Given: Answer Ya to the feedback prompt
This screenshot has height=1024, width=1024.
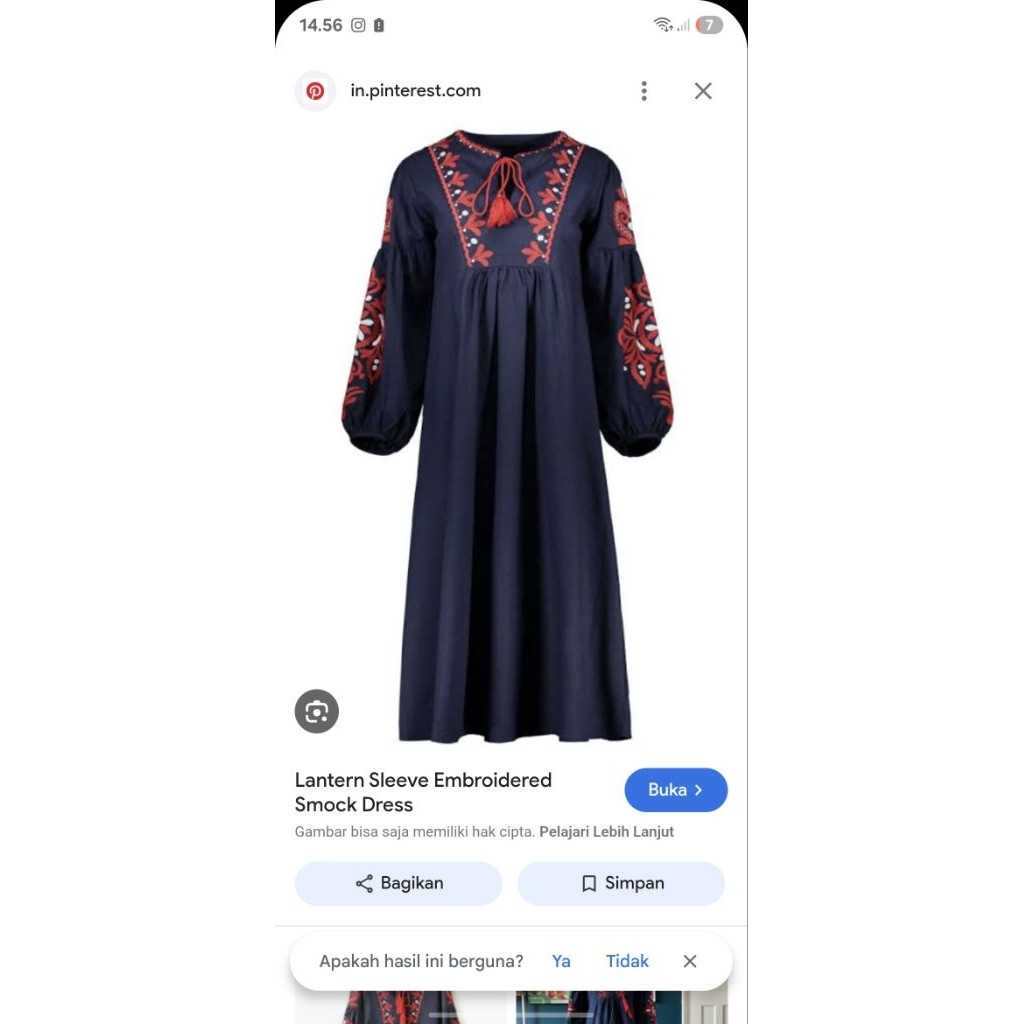Looking at the screenshot, I should click(561, 961).
